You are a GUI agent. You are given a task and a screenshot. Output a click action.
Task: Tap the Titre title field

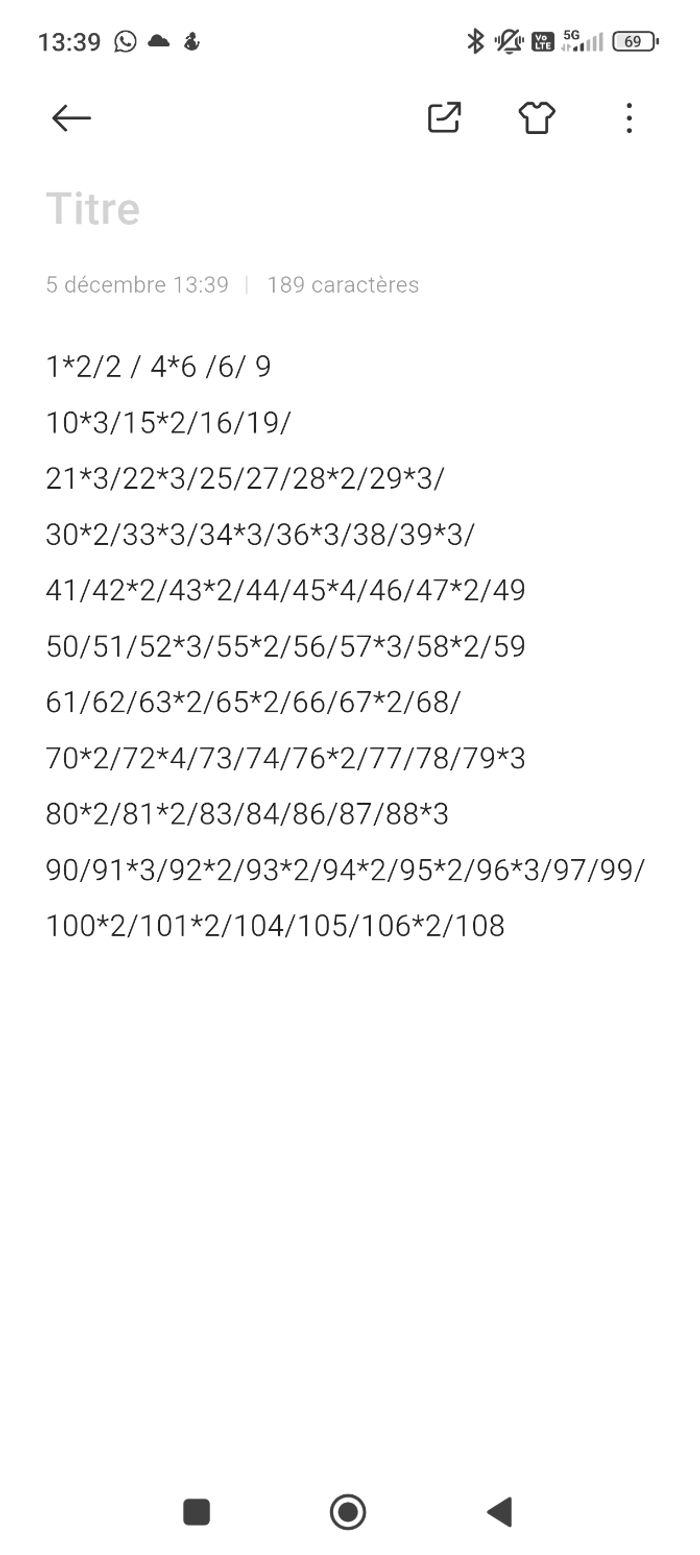tap(93, 209)
